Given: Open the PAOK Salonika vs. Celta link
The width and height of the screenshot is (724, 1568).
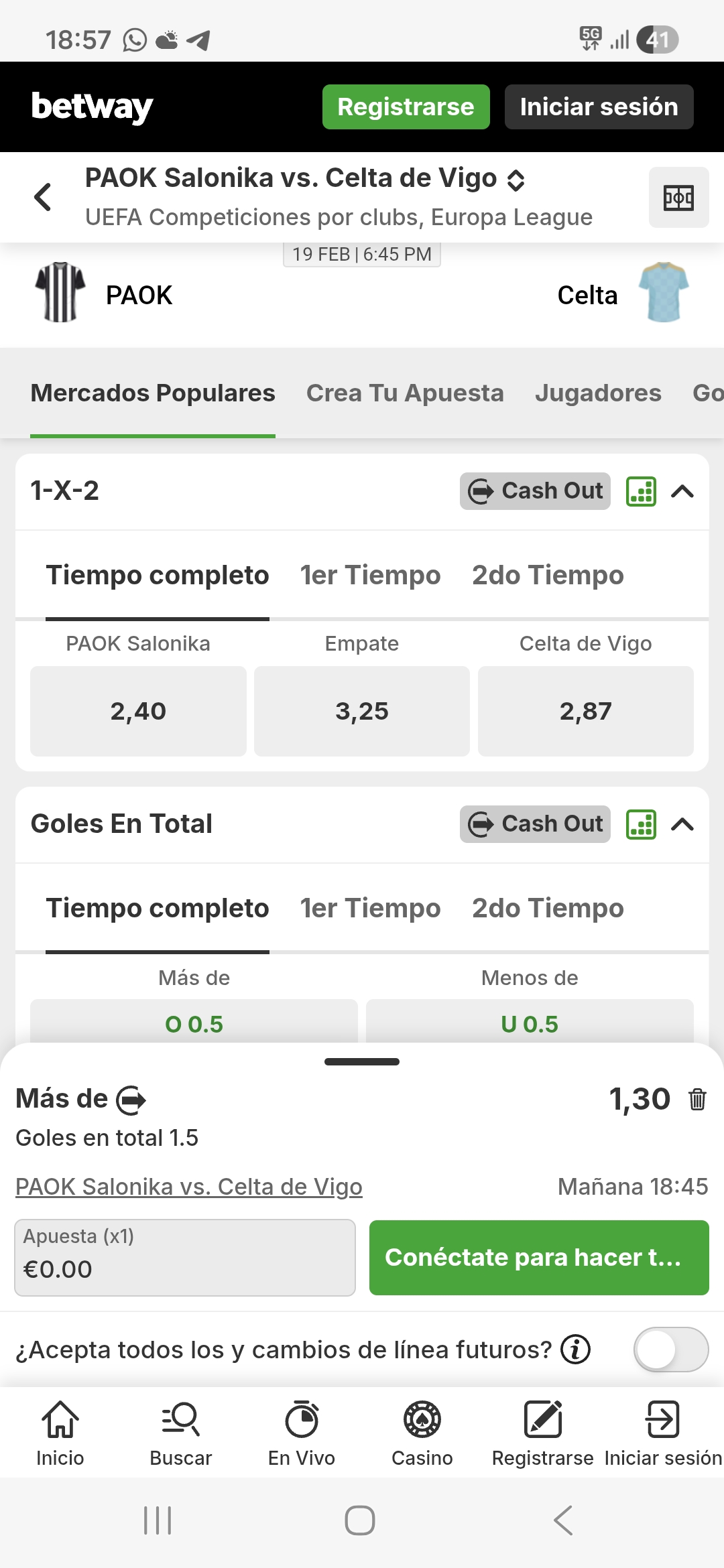Looking at the screenshot, I should tap(188, 1186).
